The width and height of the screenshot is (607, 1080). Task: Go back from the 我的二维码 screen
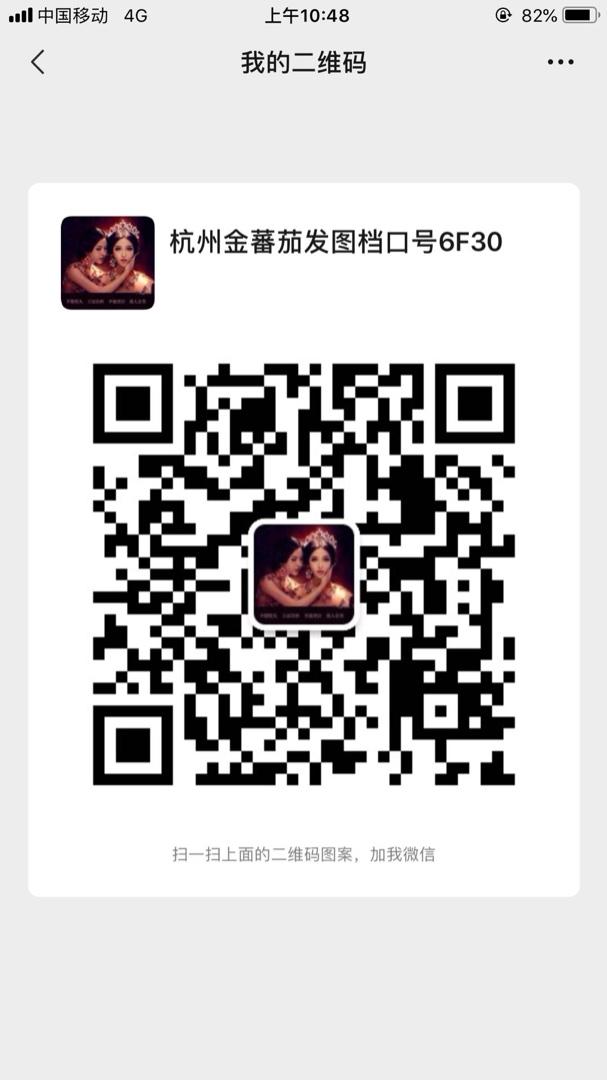(x=38, y=62)
